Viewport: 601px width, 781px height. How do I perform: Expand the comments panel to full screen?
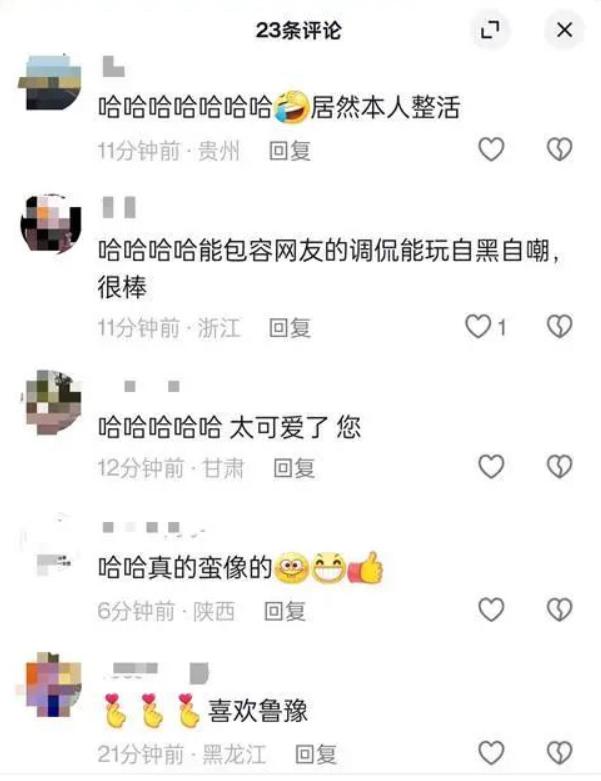click(x=490, y=31)
